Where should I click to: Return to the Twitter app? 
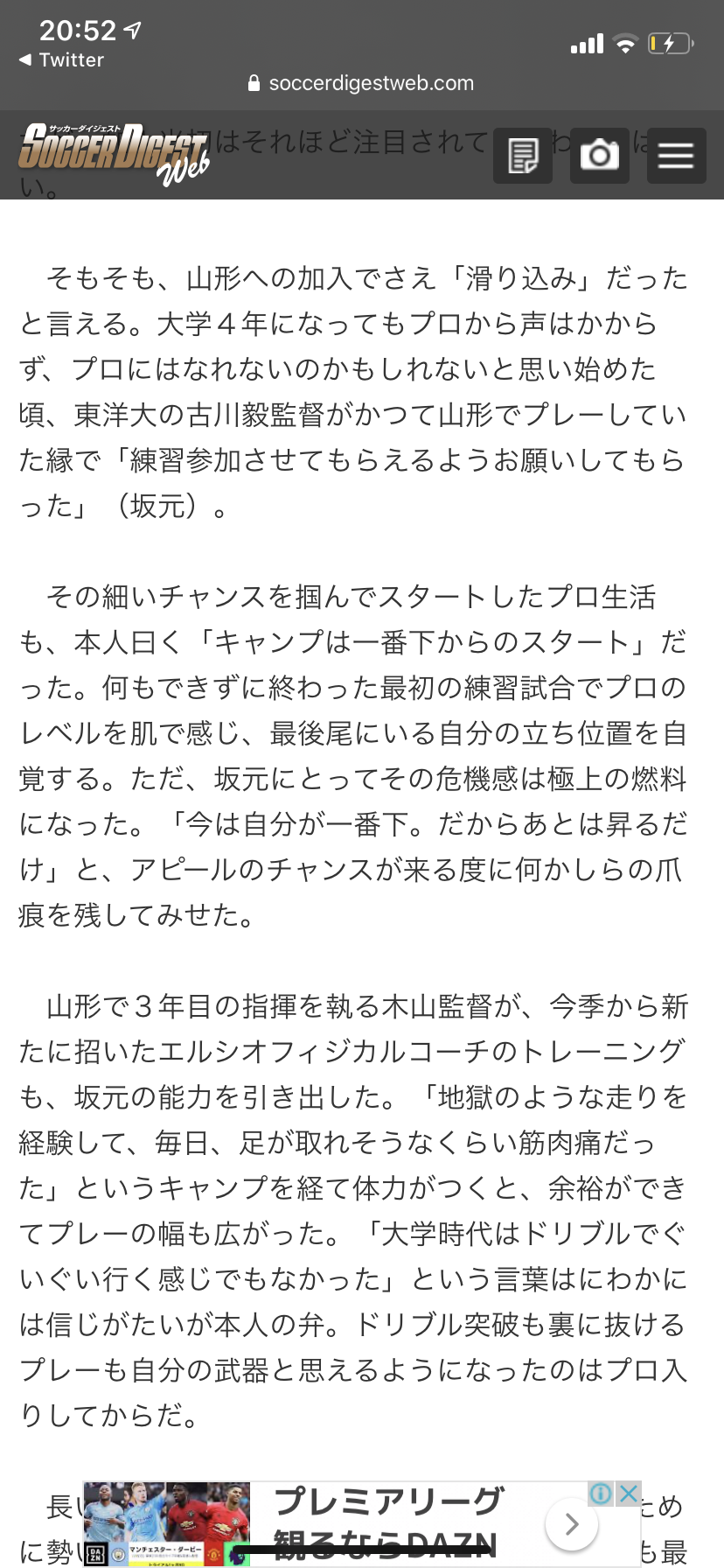tap(61, 59)
